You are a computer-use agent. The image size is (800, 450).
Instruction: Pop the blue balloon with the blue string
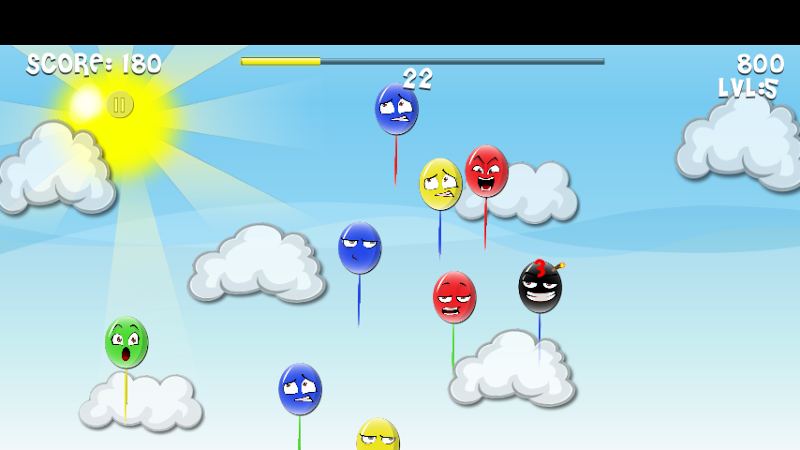click(359, 248)
